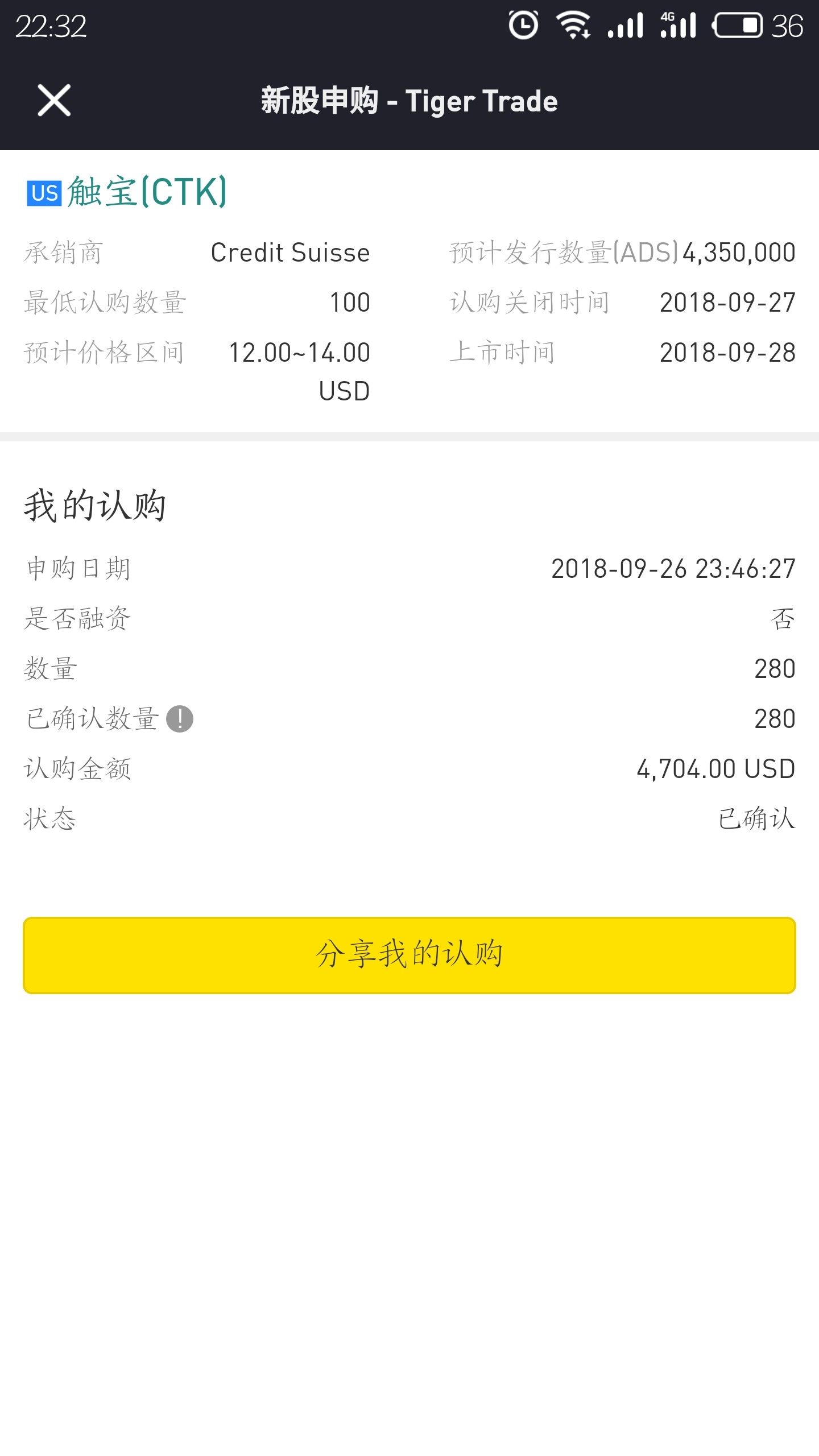The width and height of the screenshot is (819, 1456).
Task: Open the info icon beside 已确认数量
Action: [x=180, y=718]
